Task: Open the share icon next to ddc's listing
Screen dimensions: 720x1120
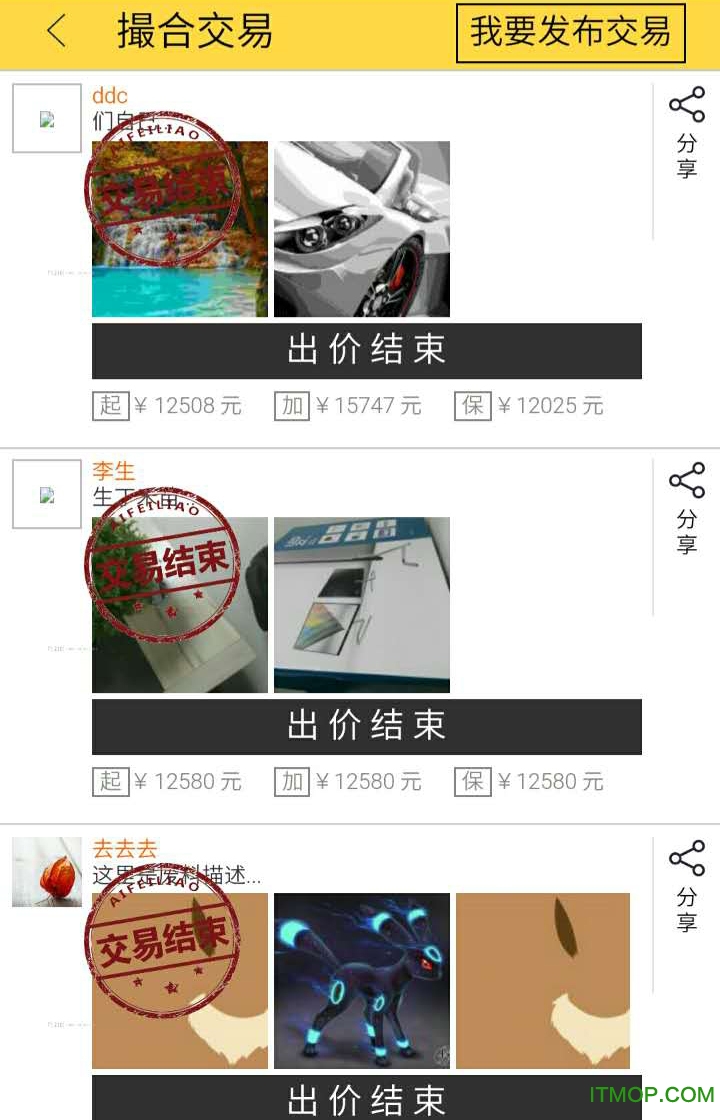Action: coord(687,104)
